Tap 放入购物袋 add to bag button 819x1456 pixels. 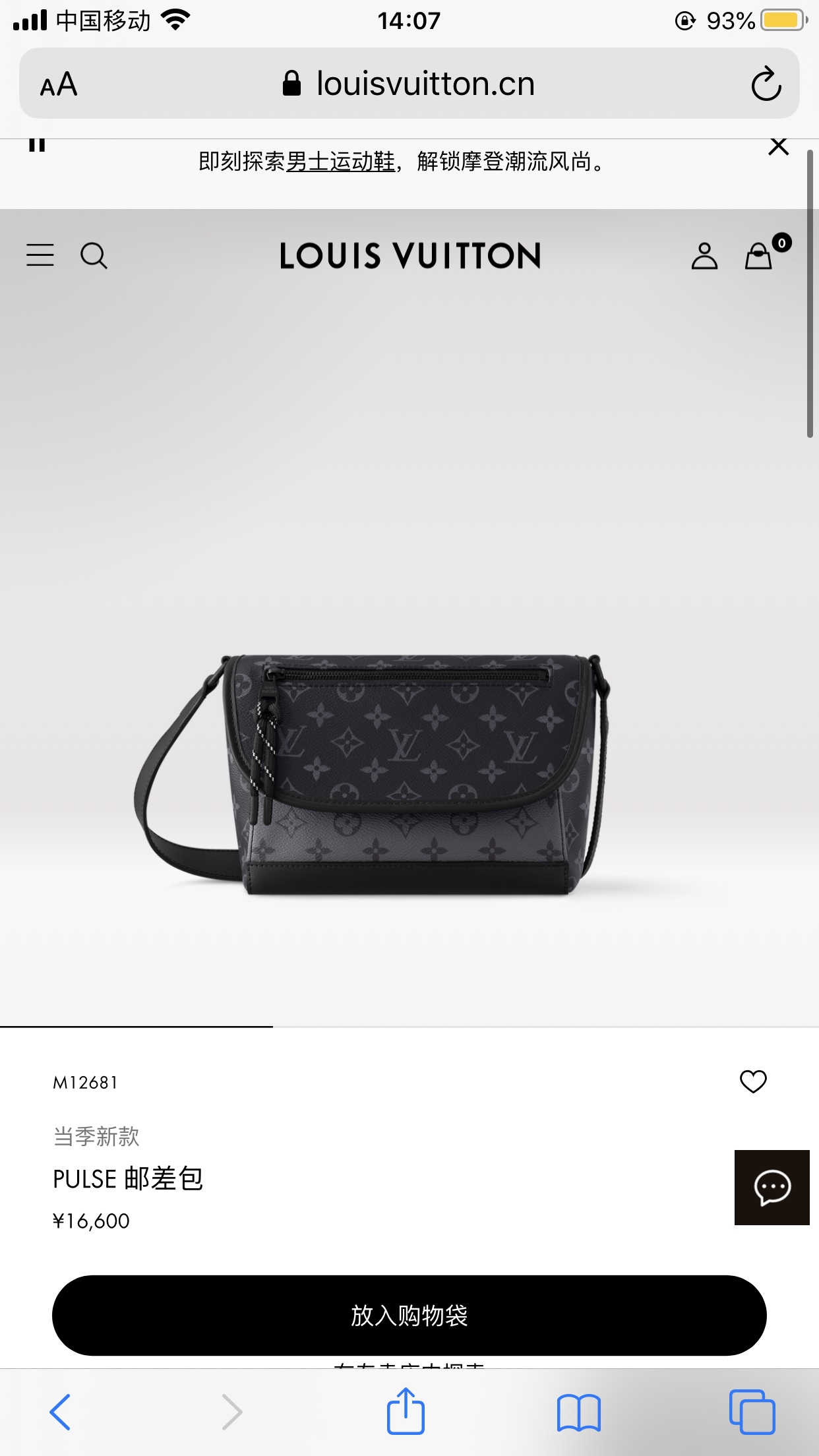pos(409,1315)
